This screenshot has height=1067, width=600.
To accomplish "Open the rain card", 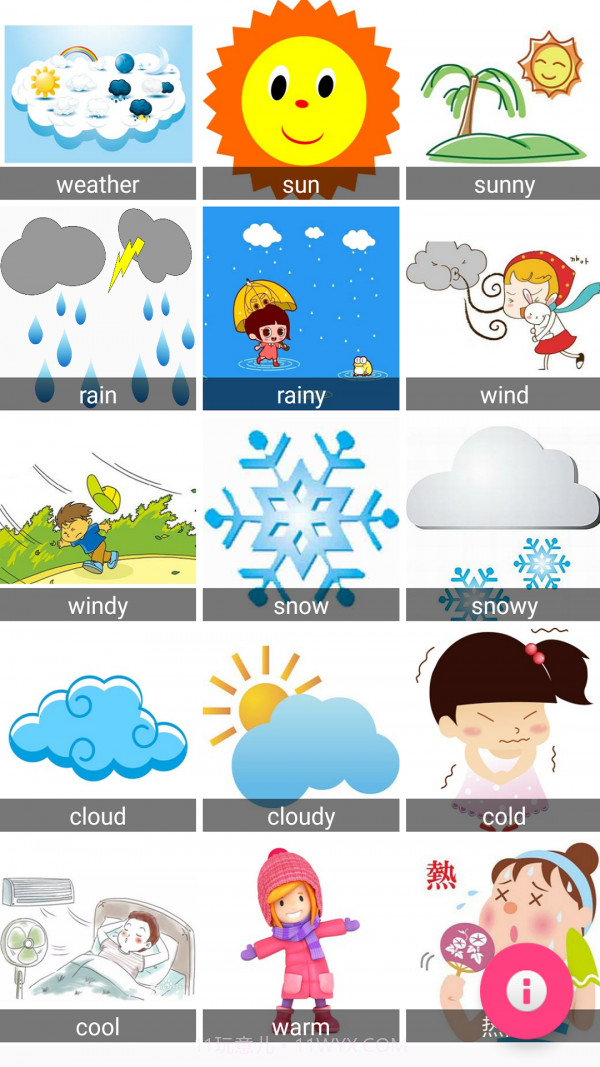I will 98,308.
